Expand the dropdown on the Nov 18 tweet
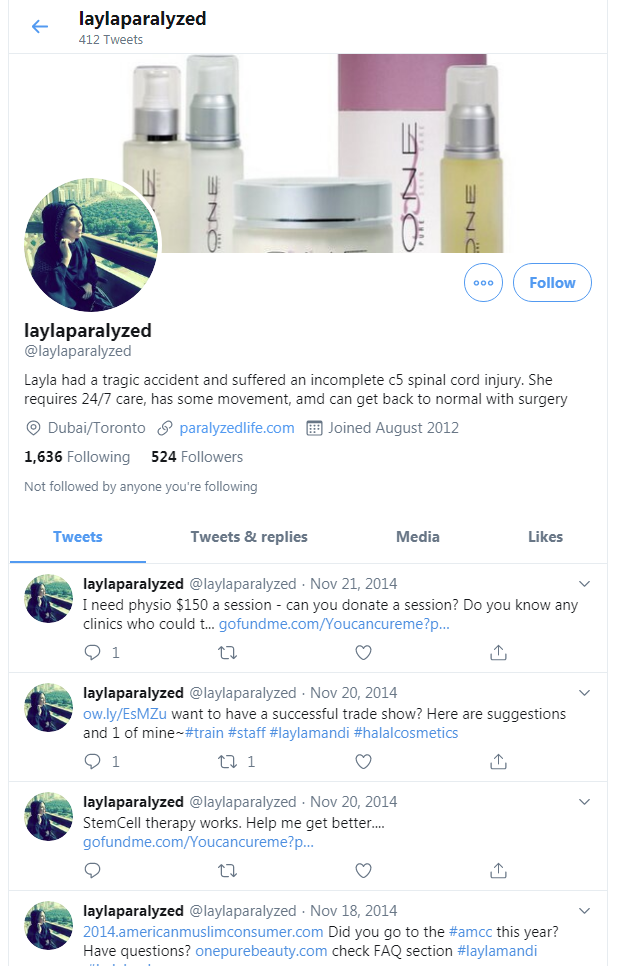This screenshot has width=618, height=966. (585, 911)
